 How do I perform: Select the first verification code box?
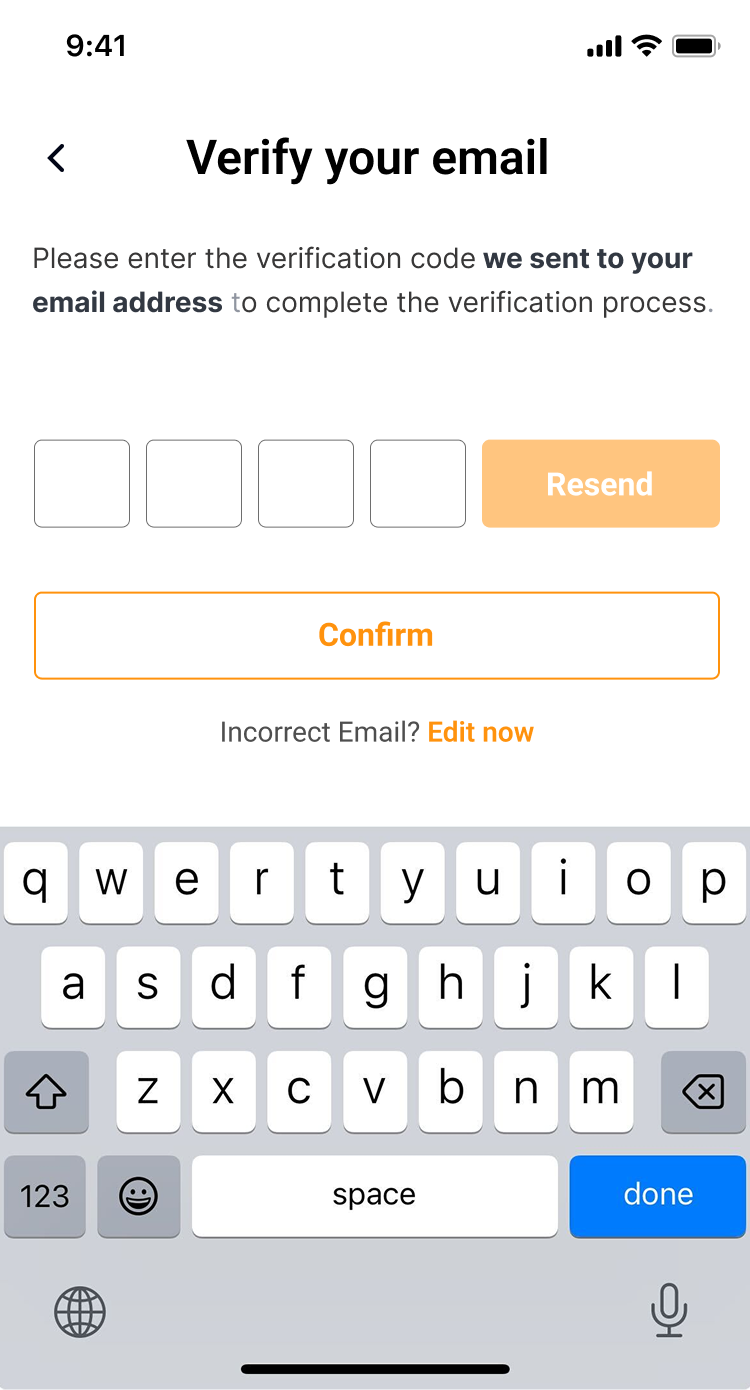point(81,483)
